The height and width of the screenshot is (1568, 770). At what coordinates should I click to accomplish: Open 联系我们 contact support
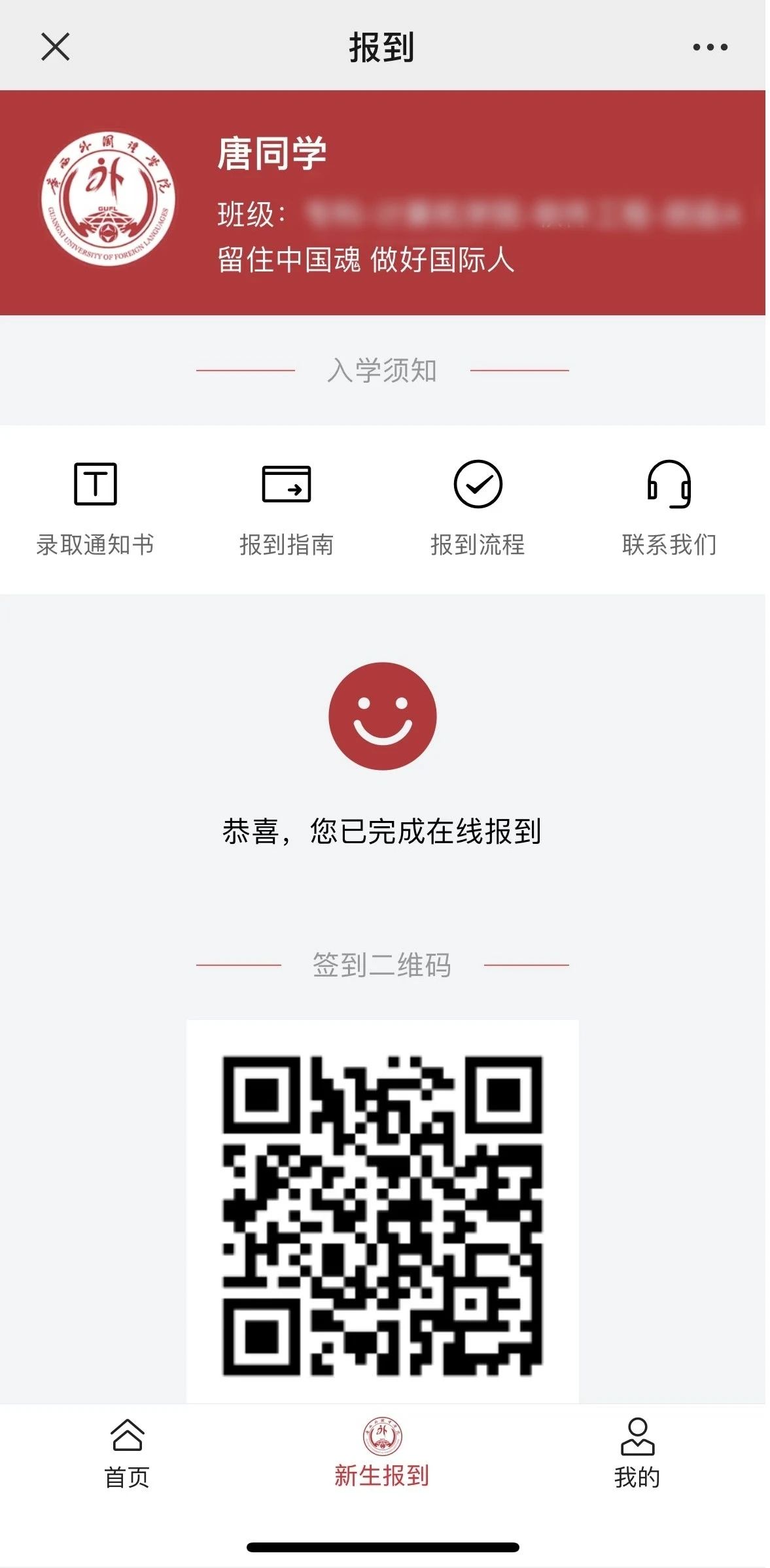click(x=669, y=508)
